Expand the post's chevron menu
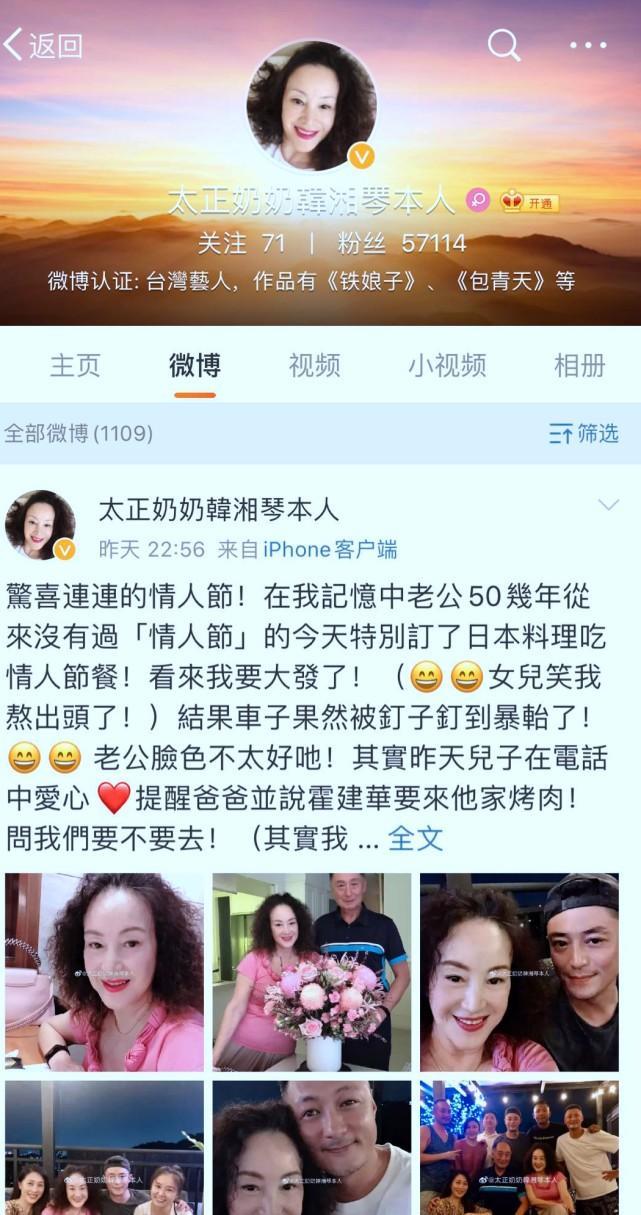Screen dimensions: 641x1215 coord(608,506)
